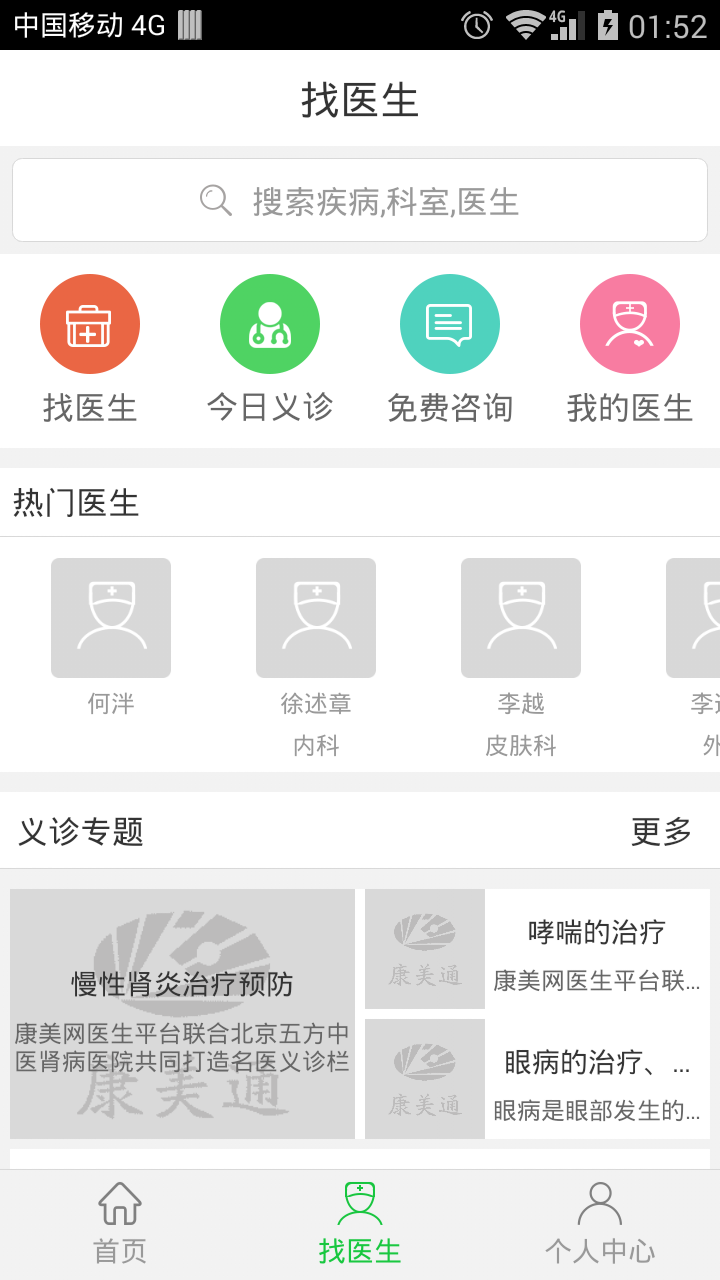The height and width of the screenshot is (1280, 720).
Task: Open the 慢性肾炎治疗预防 topic card
Action: 182,1014
